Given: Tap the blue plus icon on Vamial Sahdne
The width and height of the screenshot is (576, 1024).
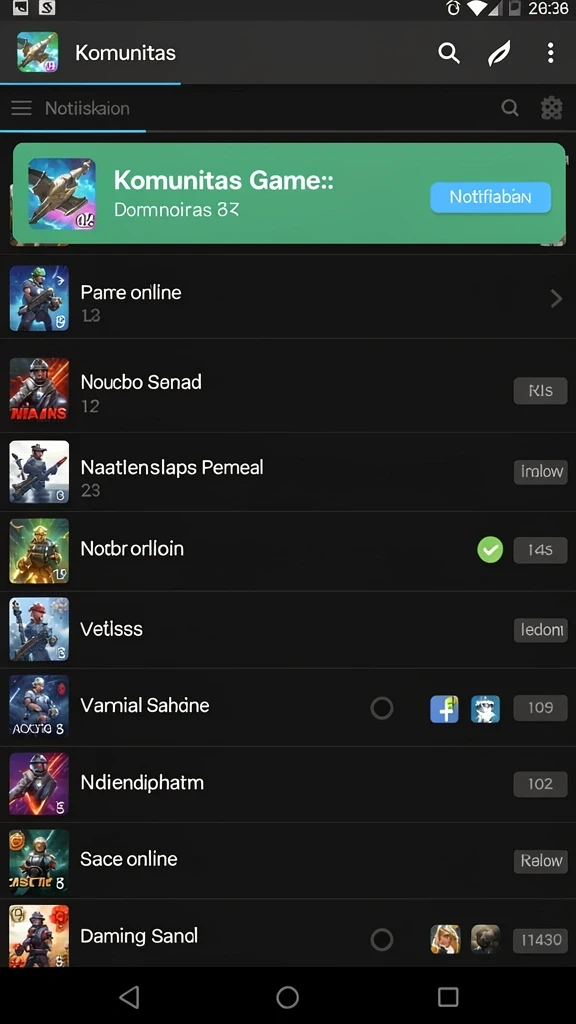Looking at the screenshot, I should (x=444, y=709).
